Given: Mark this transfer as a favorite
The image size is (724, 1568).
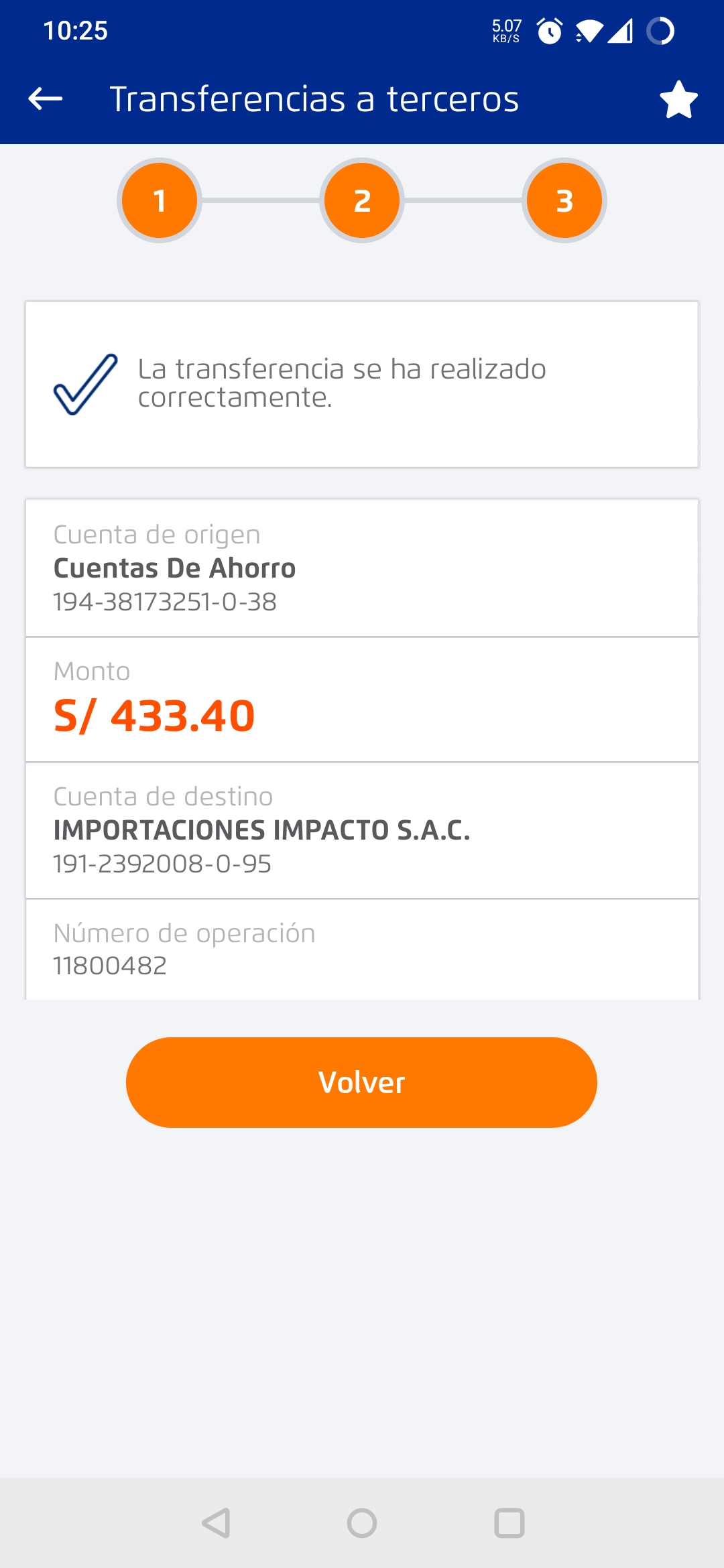Looking at the screenshot, I should (678, 99).
